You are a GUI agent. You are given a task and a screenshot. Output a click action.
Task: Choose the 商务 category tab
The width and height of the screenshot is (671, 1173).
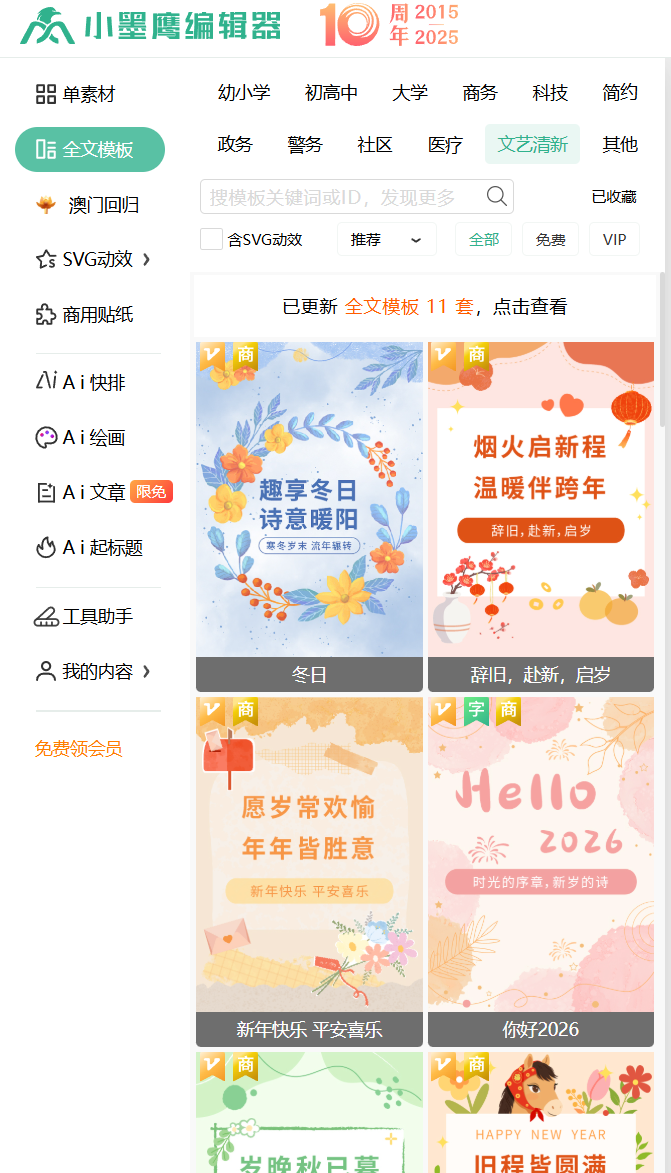tap(480, 93)
